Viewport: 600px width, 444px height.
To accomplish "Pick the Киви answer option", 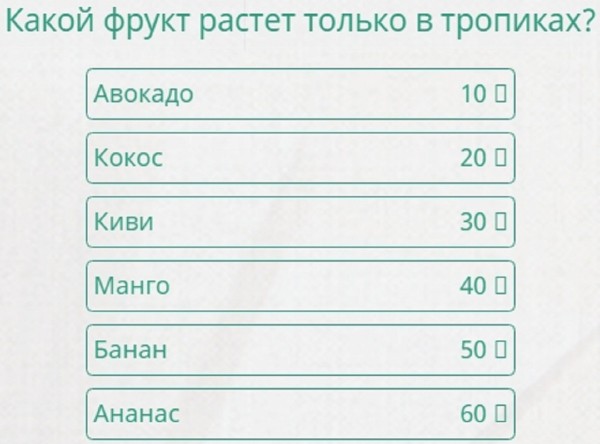I will (300, 222).
